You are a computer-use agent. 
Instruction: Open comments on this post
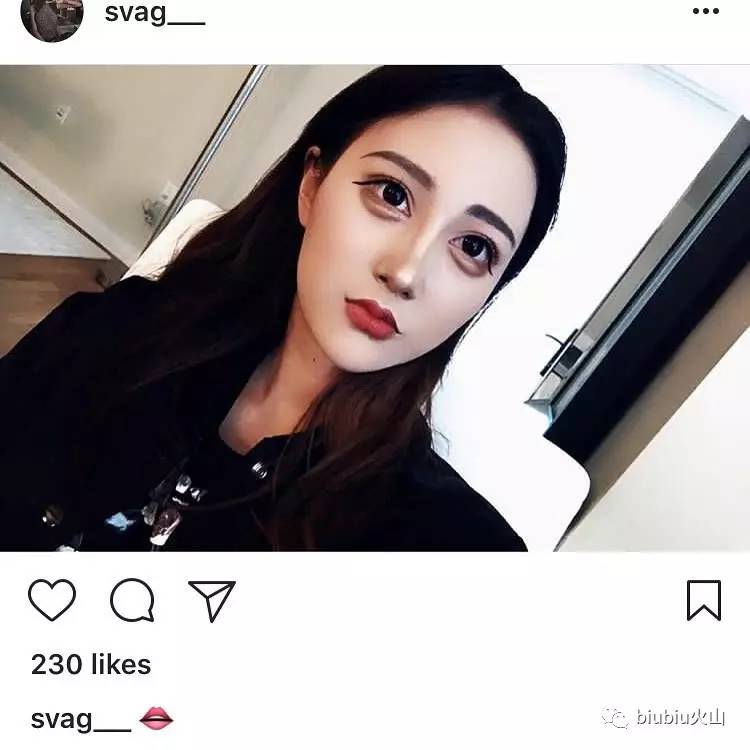tap(132, 600)
